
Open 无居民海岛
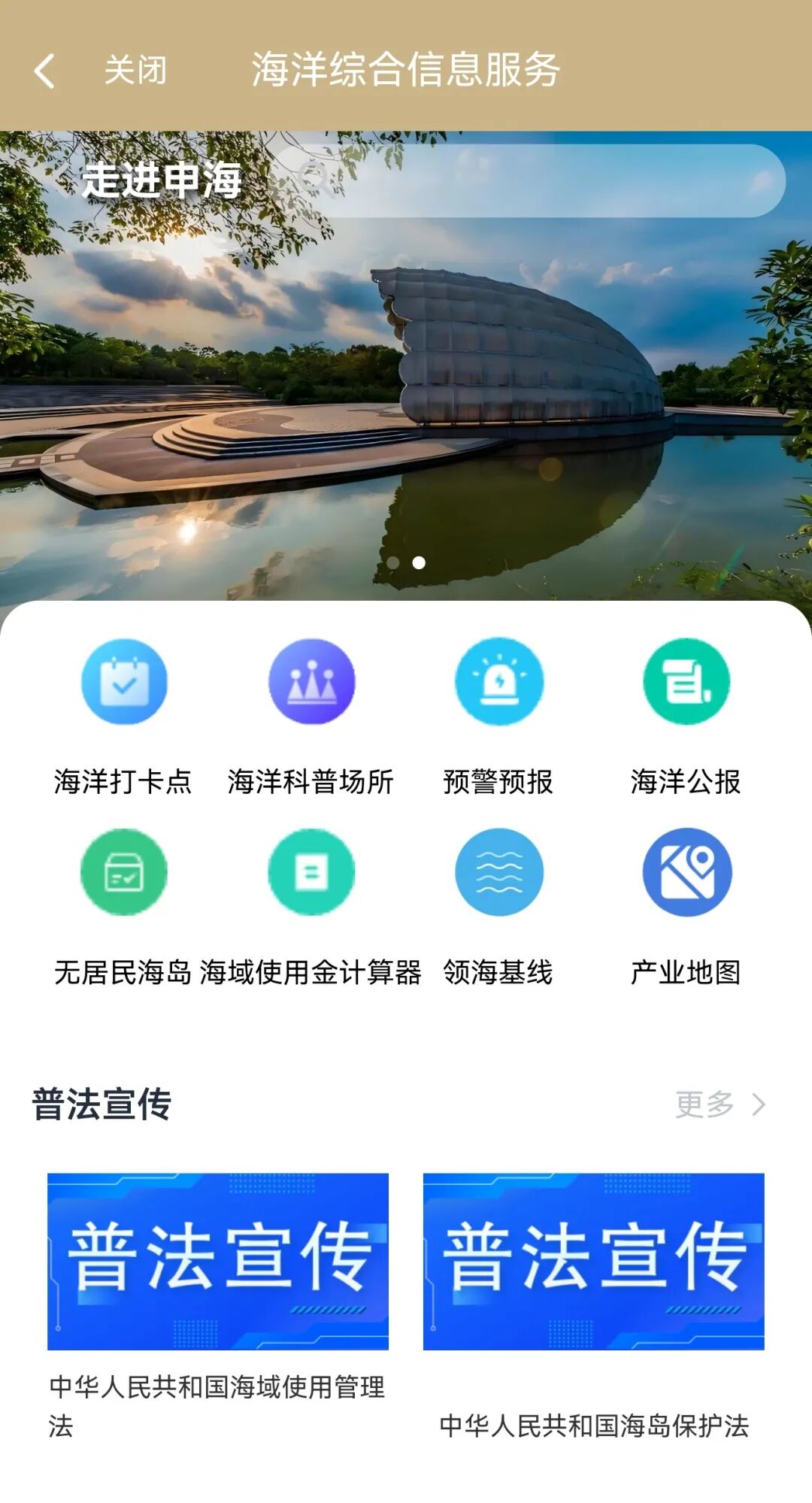click(123, 905)
